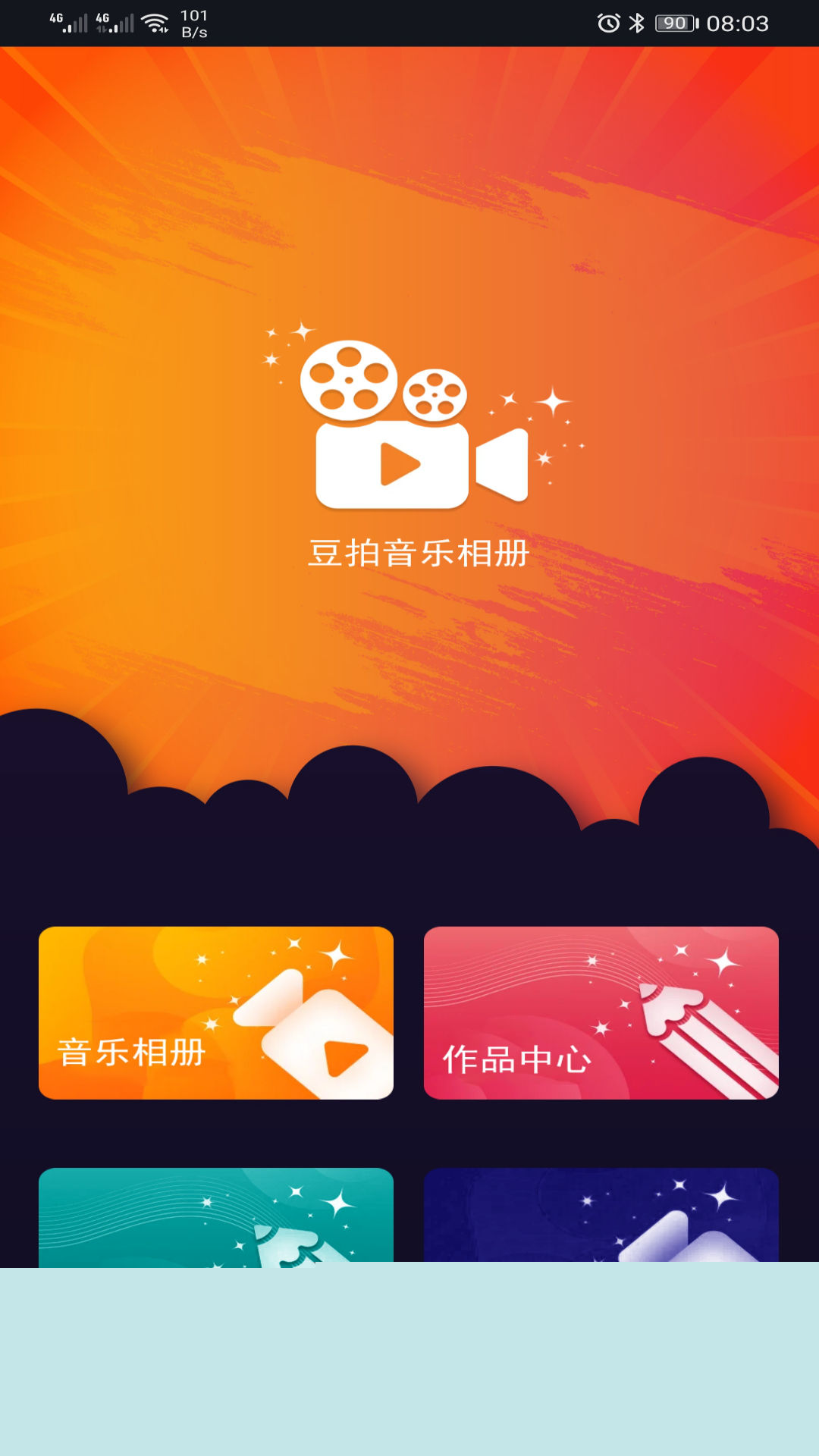Tap the battery indicator showing 90
Image resolution: width=819 pixels, height=1456 pixels.
[675, 23]
